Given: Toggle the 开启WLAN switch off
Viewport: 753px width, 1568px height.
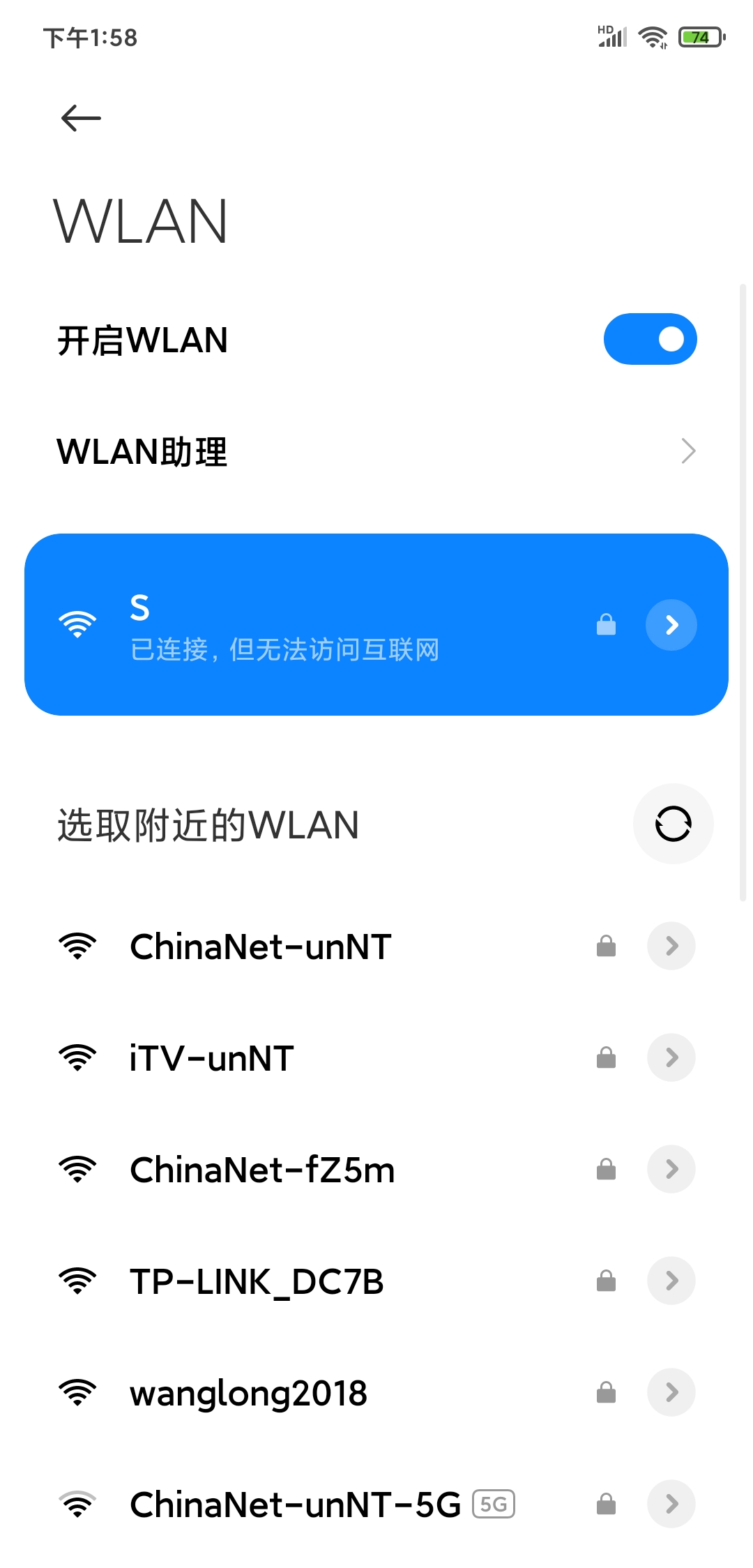Looking at the screenshot, I should click(650, 339).
